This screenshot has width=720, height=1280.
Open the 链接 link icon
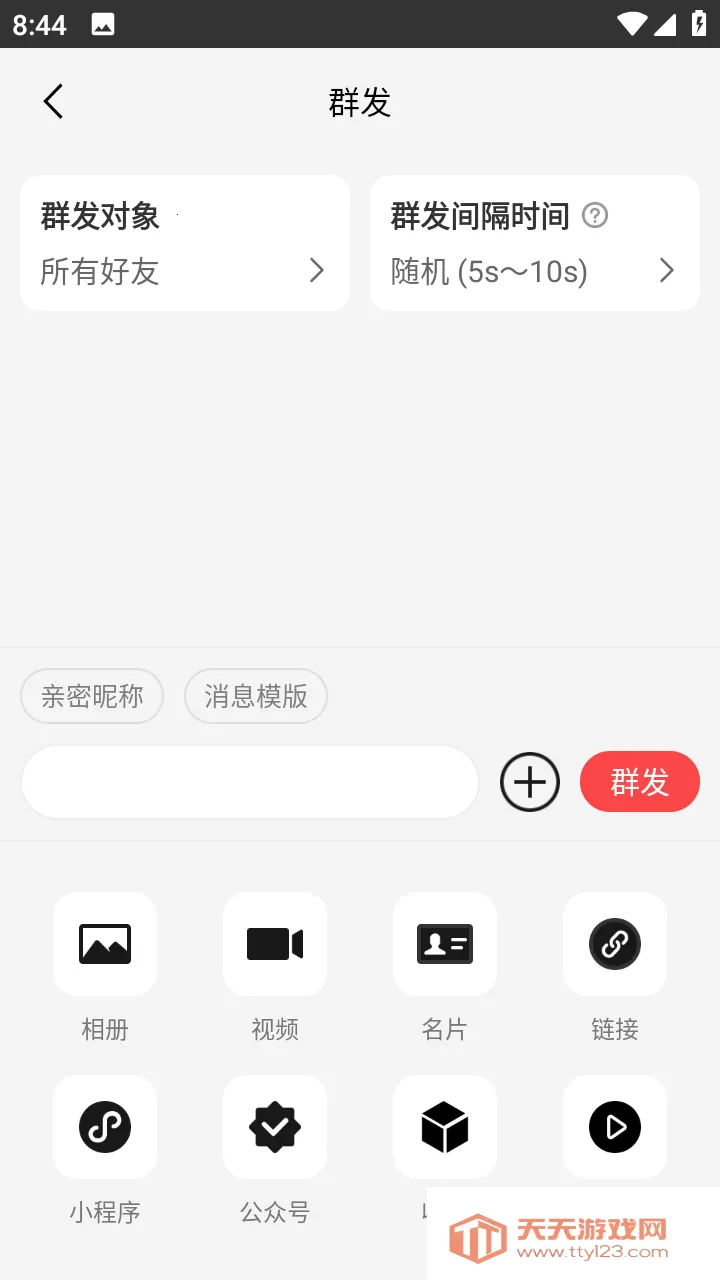click(614, 944)
